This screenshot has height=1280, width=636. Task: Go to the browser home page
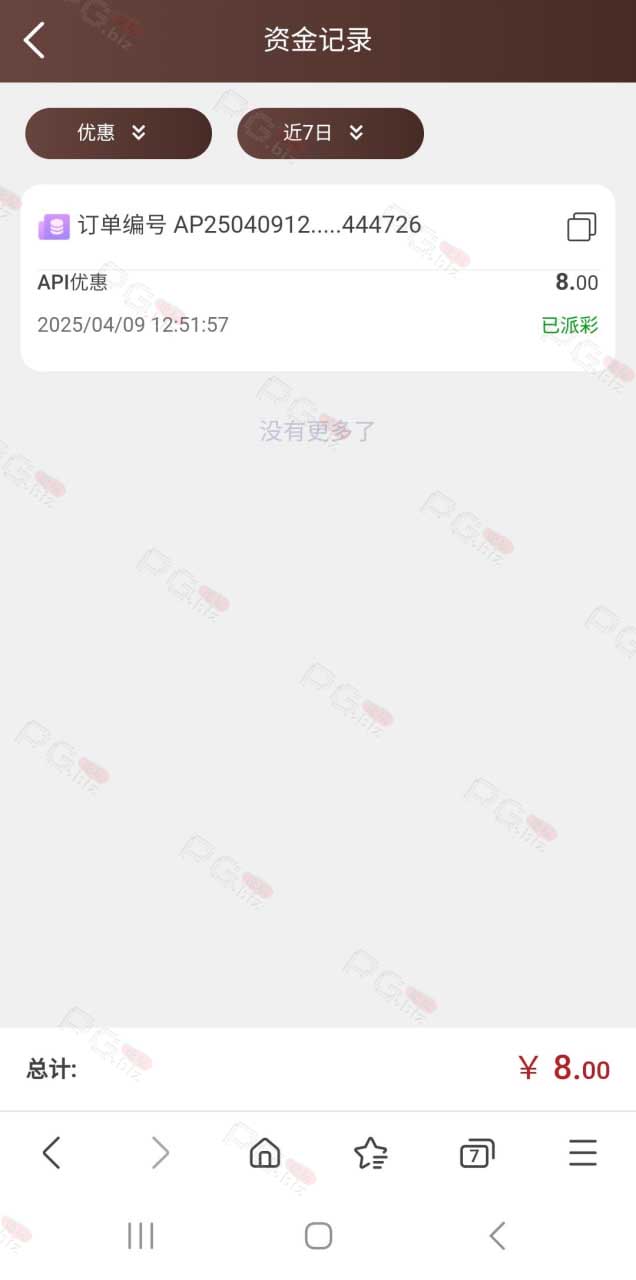coord(264,1153)
